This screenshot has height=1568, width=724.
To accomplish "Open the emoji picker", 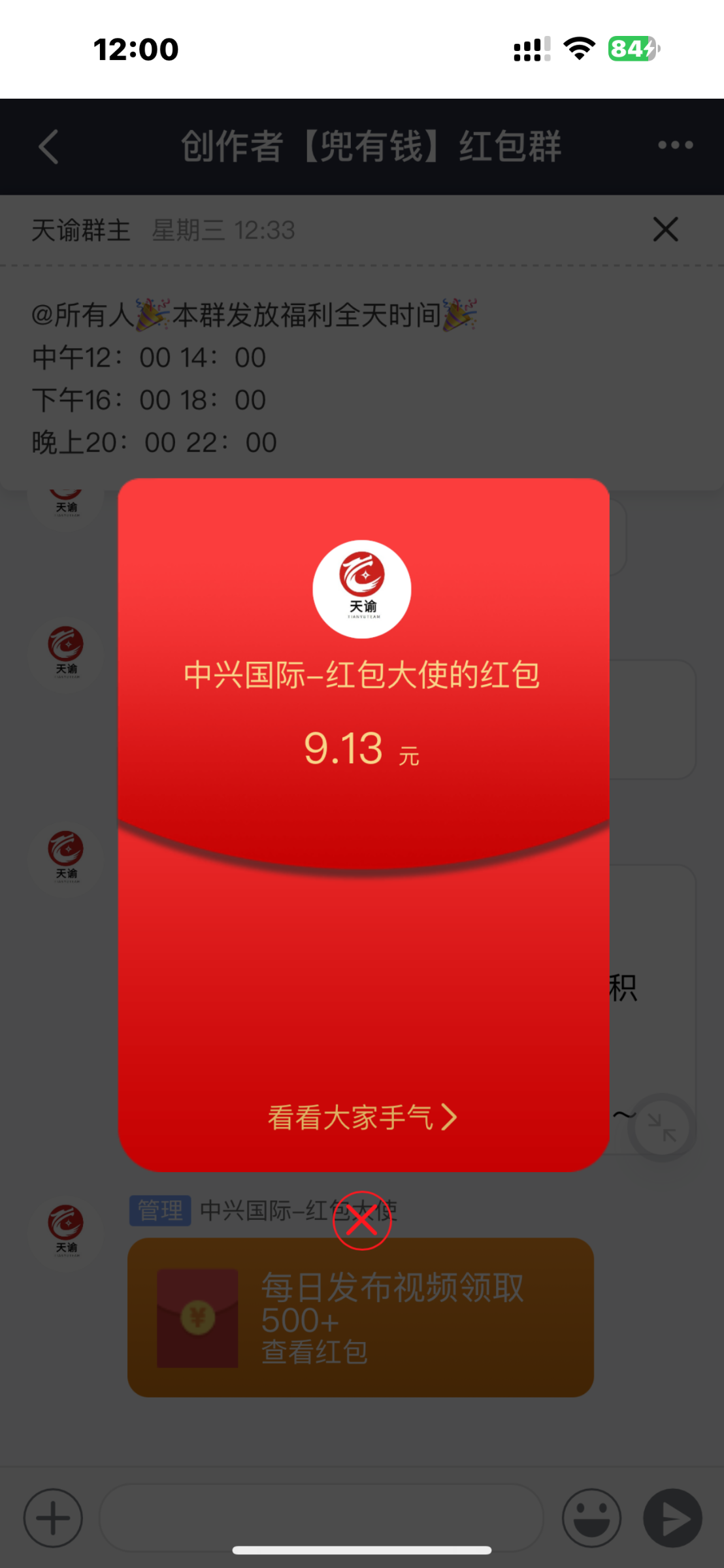I will click(x=591, y=1518).
